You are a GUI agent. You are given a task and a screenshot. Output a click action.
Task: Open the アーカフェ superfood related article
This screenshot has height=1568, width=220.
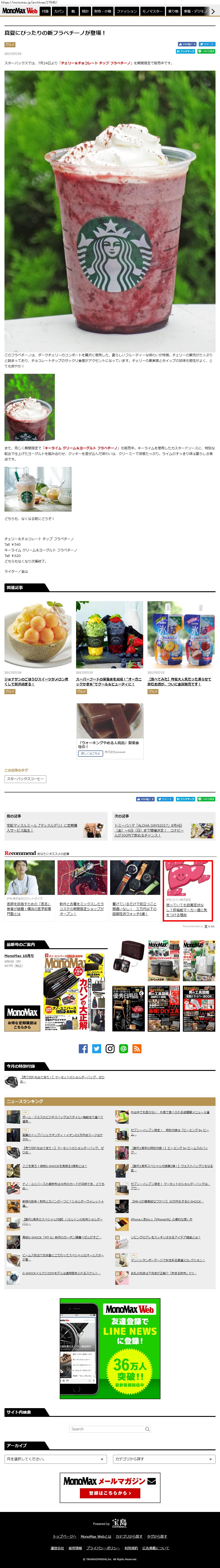[109, 681]
